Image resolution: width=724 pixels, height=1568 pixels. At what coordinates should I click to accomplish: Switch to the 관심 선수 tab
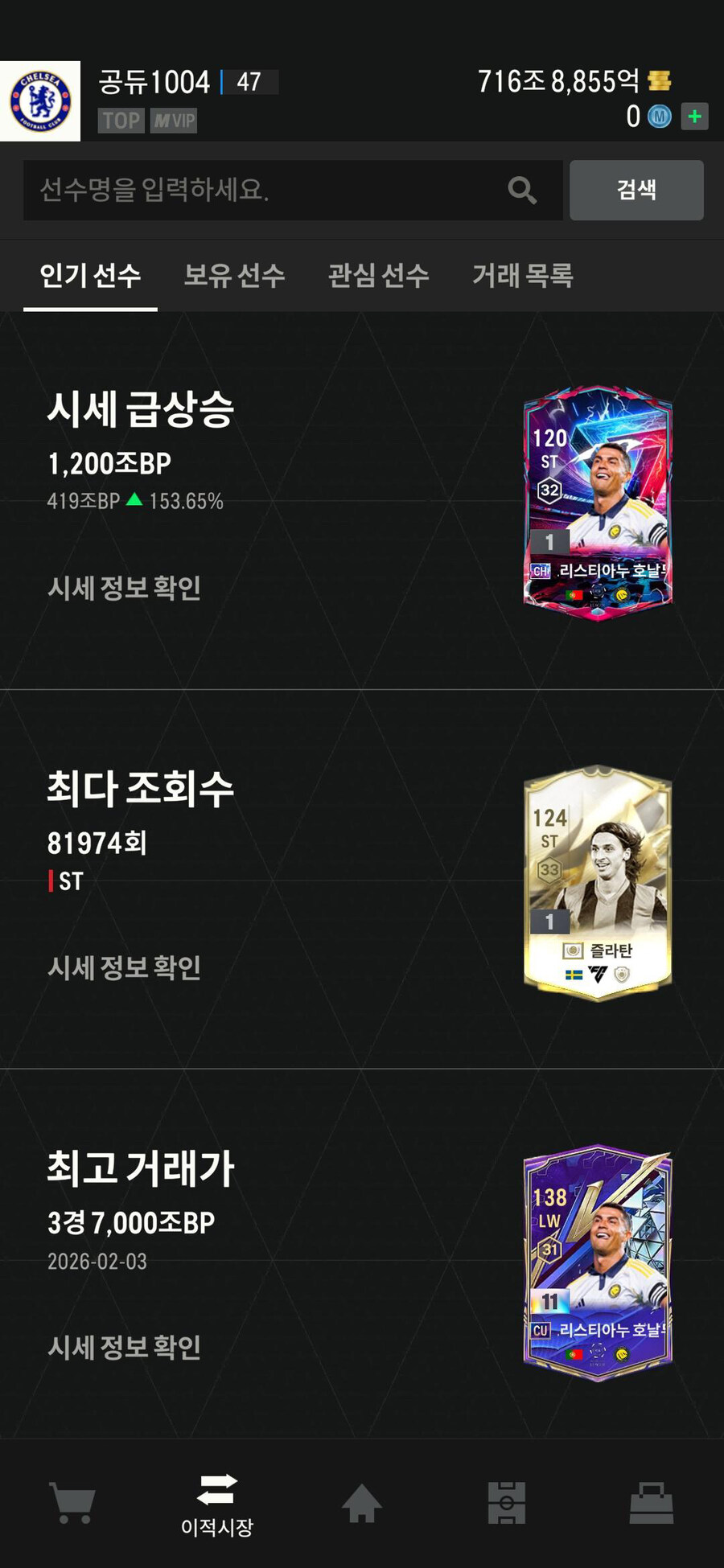click(378, 276)
